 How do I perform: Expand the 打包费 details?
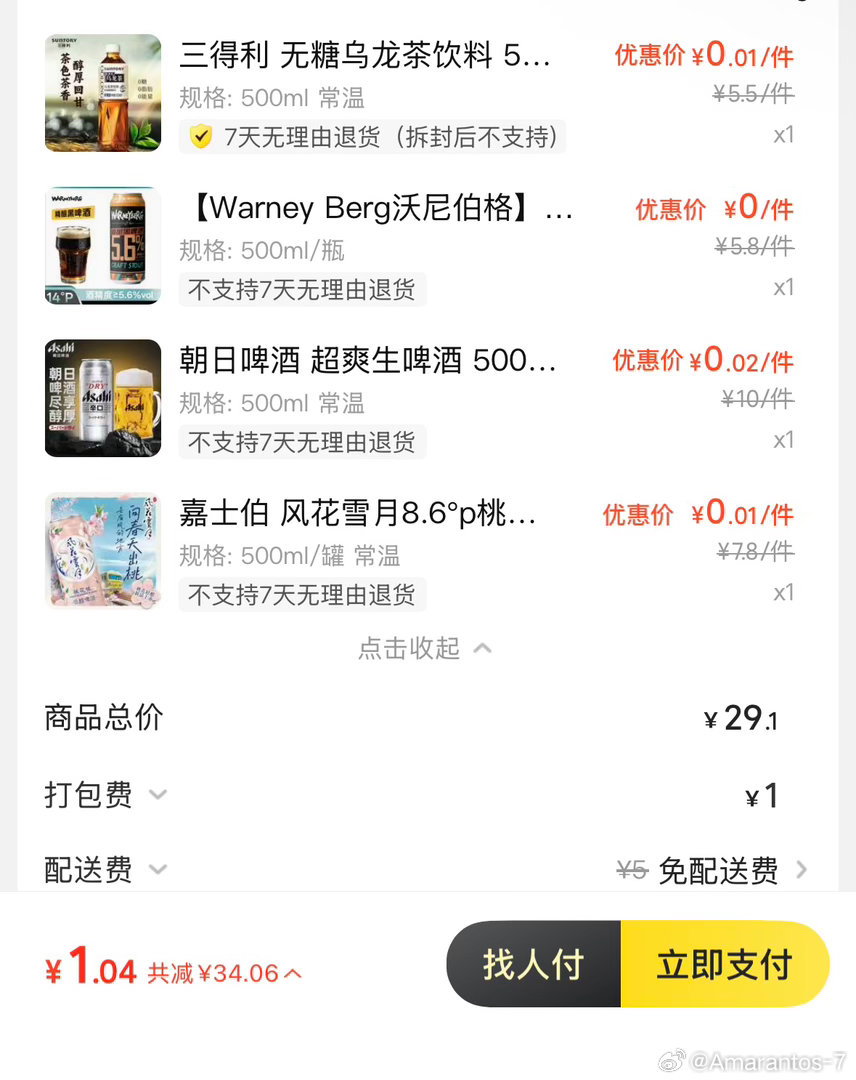(105, 795)
